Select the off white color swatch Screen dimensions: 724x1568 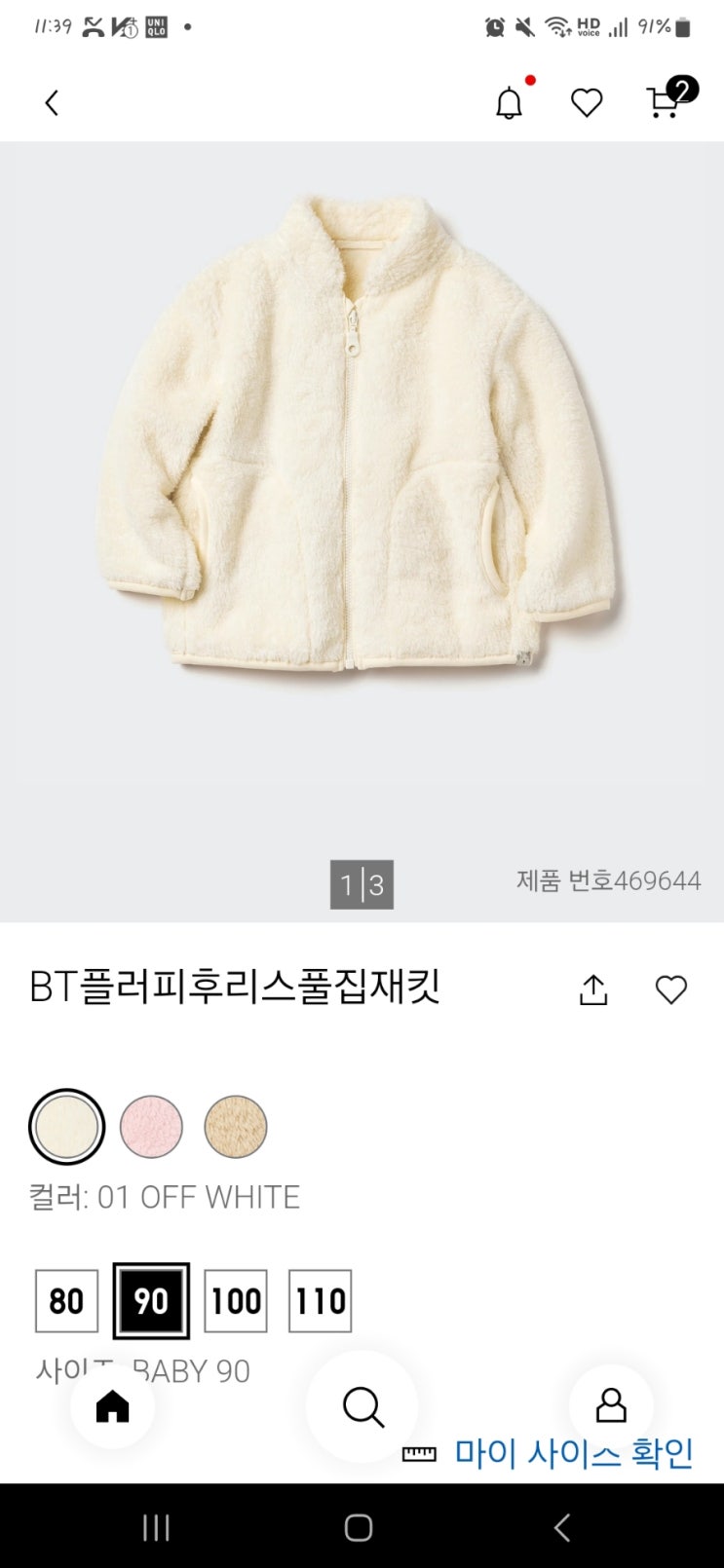click(66, 1127)
